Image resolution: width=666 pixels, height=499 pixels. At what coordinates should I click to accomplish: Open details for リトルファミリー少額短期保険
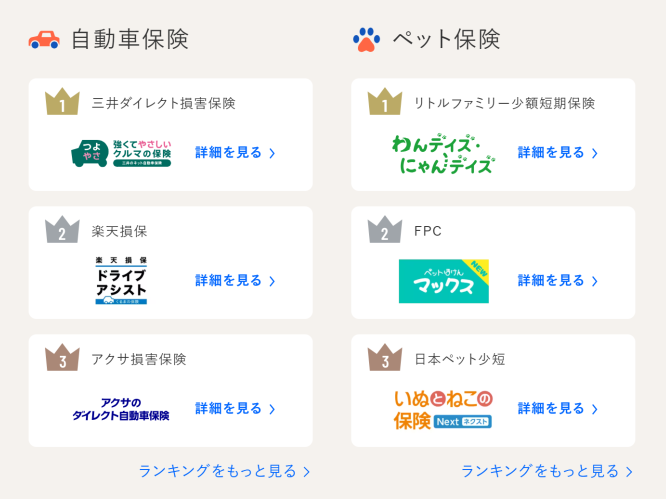557,153
